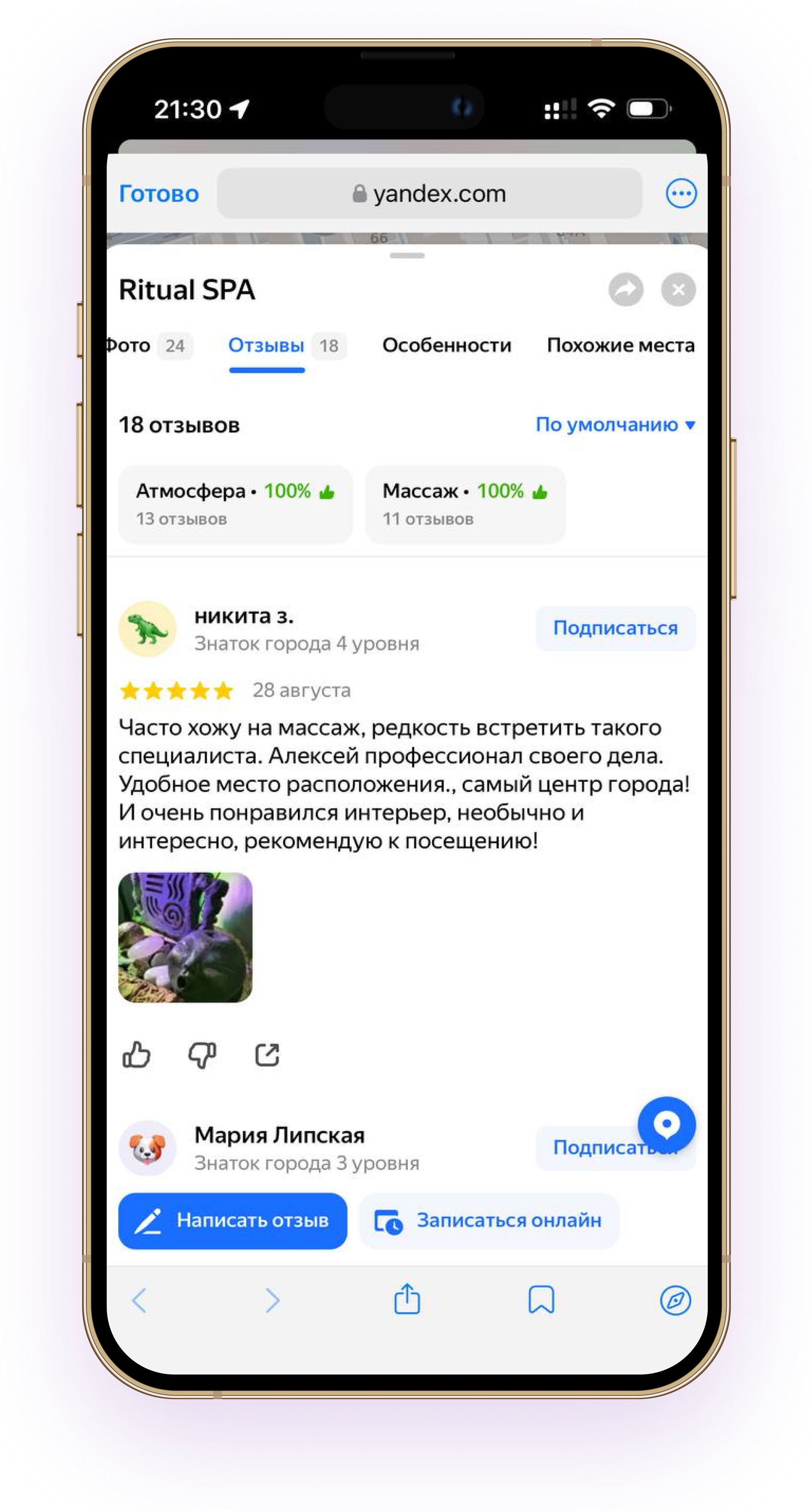Tap Готово to close the browser
The width and height of the screenshot is (812, 1512).
(x=158, y=194)
